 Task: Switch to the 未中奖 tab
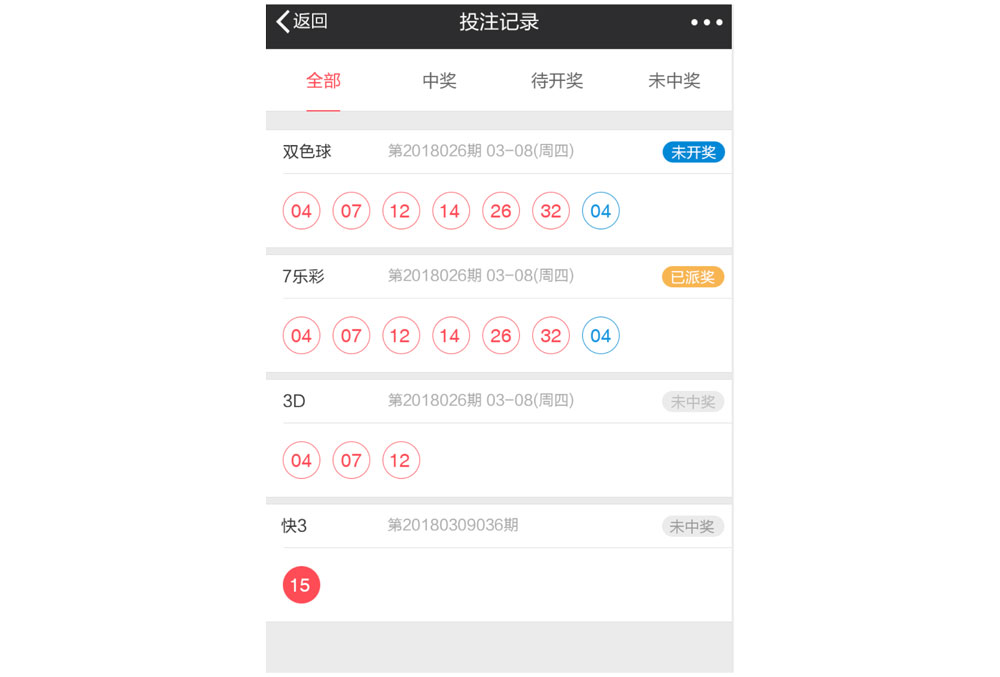(673, 81)
